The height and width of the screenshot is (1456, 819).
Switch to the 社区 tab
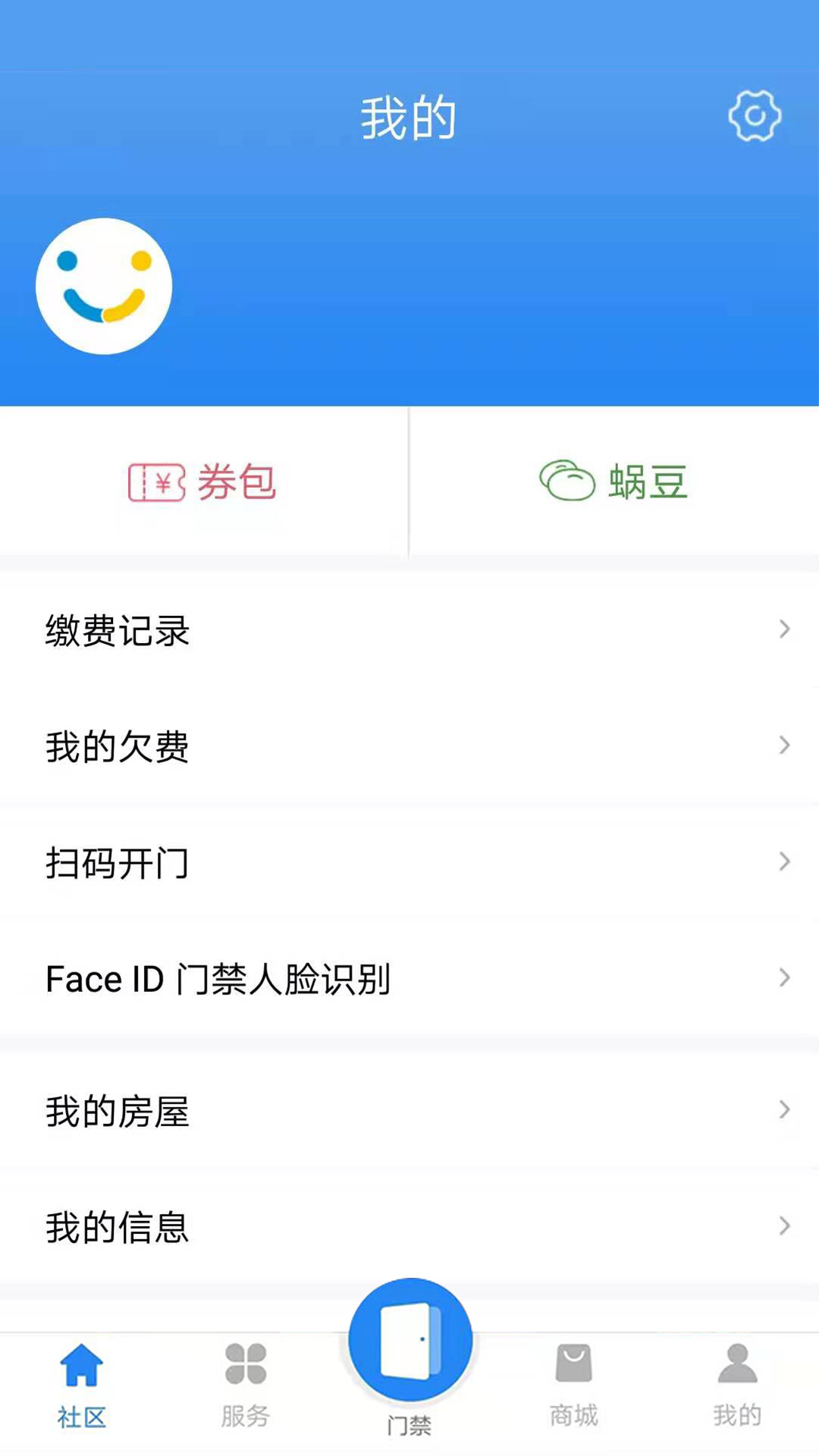[x=82, y=1385]
